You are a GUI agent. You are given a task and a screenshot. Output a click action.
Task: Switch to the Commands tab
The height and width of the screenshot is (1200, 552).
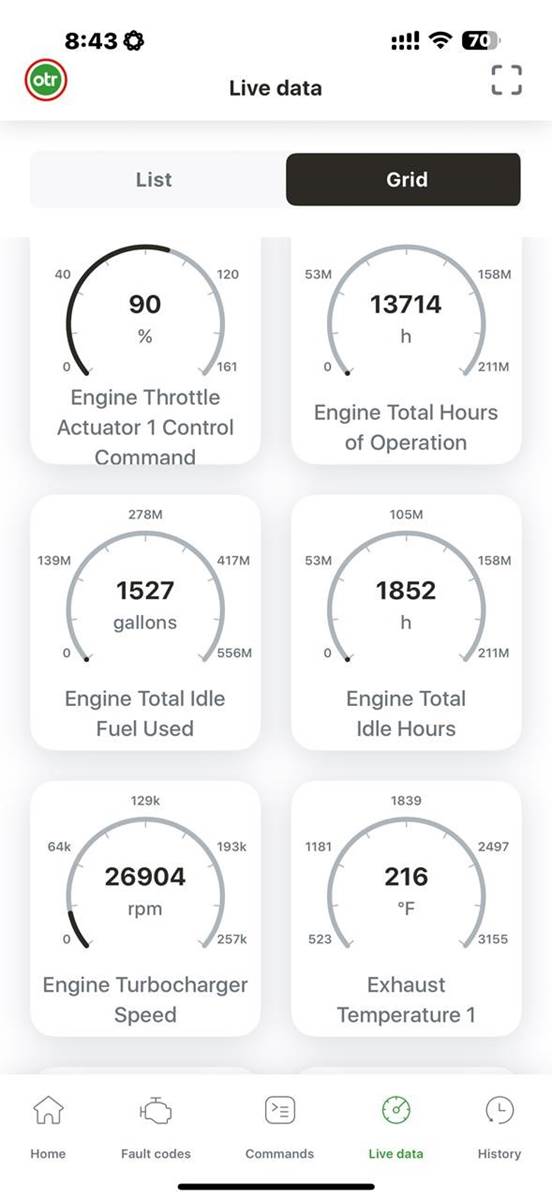pyautogui.click(x=280, y=1126)
